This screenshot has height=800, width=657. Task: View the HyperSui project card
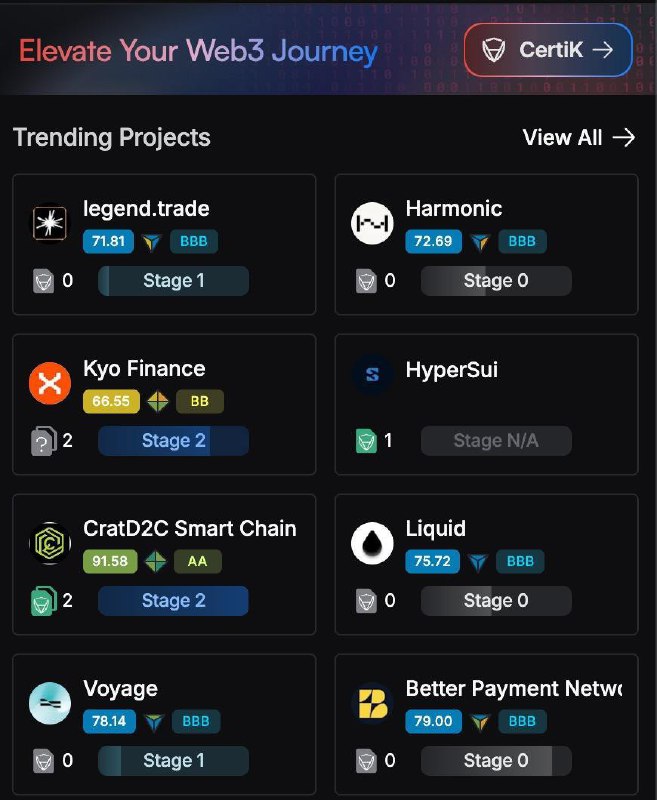[486, 404]
